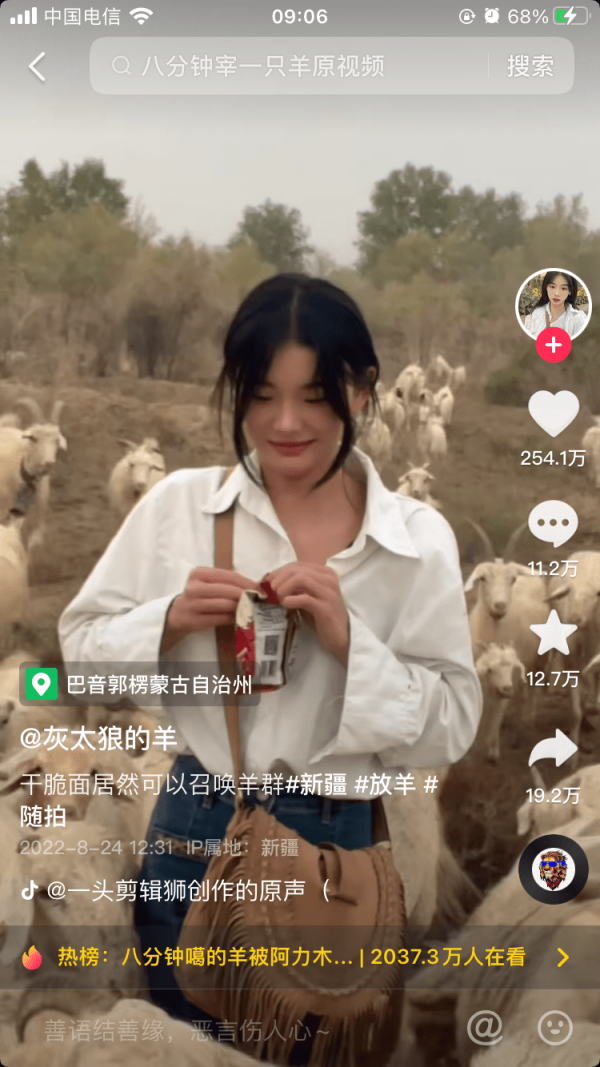Open the comments with 11.2万 count
Viewport: 600px width, 1067px height.
pos(553,524)
